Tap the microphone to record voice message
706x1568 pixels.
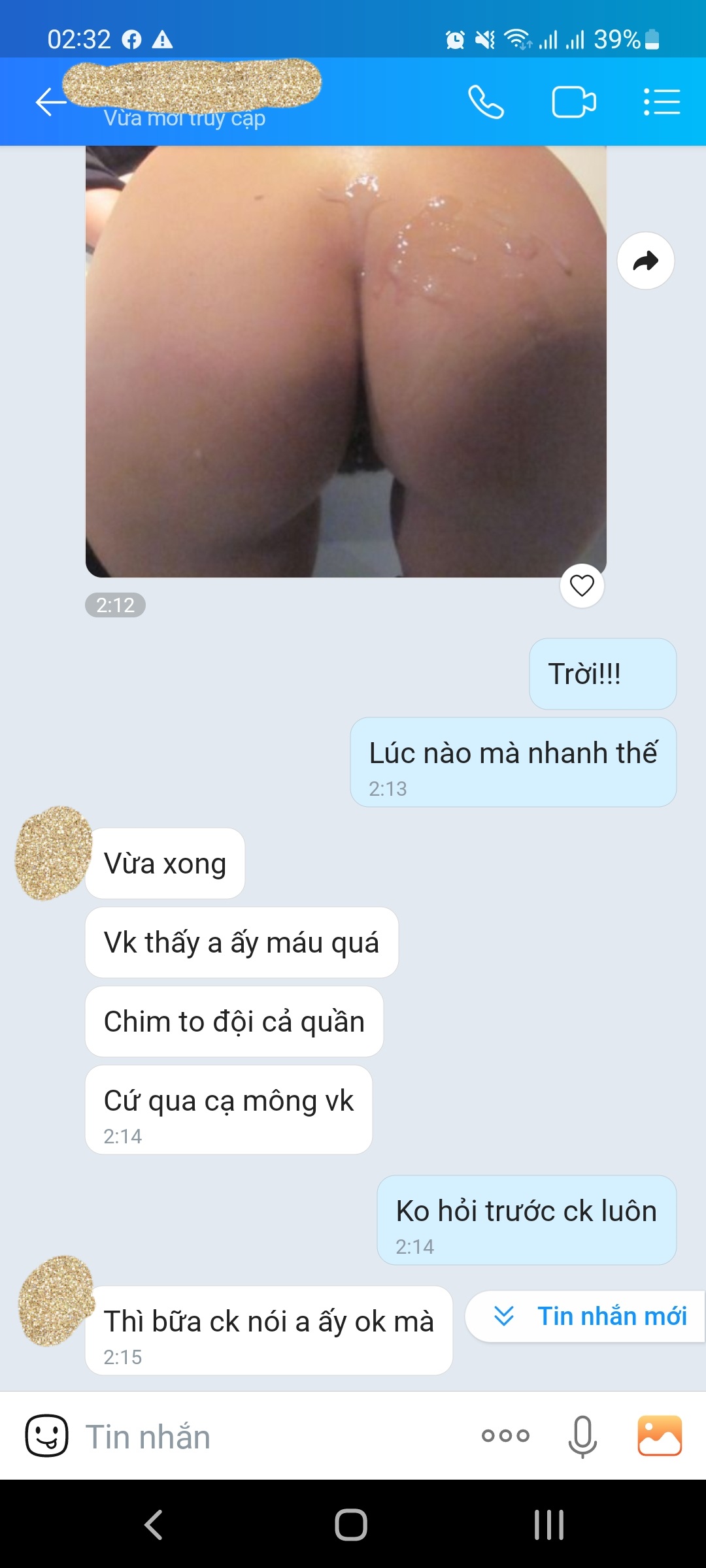(582, 1436)
